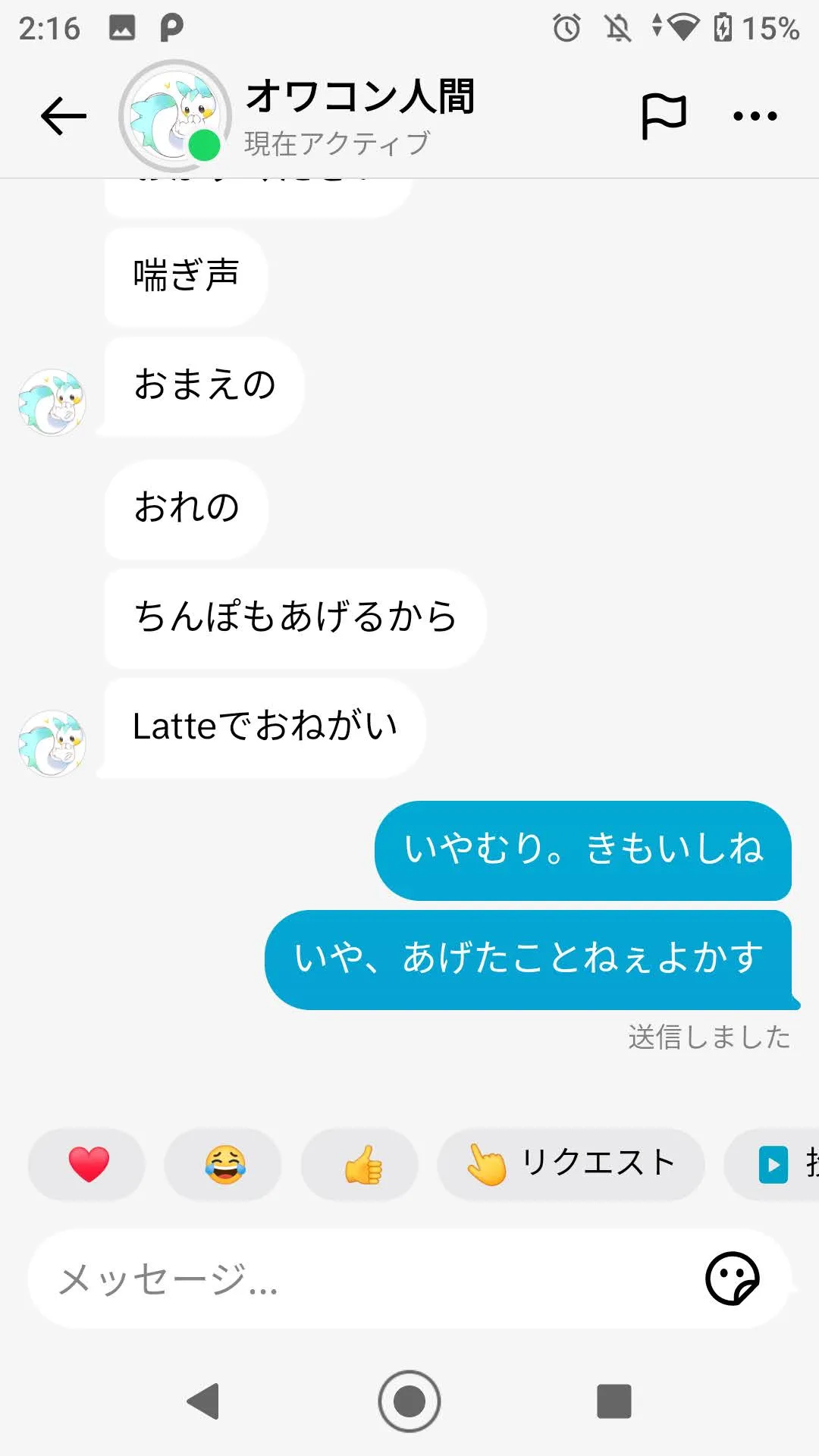Go back using the top-left arrow
The height and width of the screenshot is (1456, 819).
[x=64, y=116]
